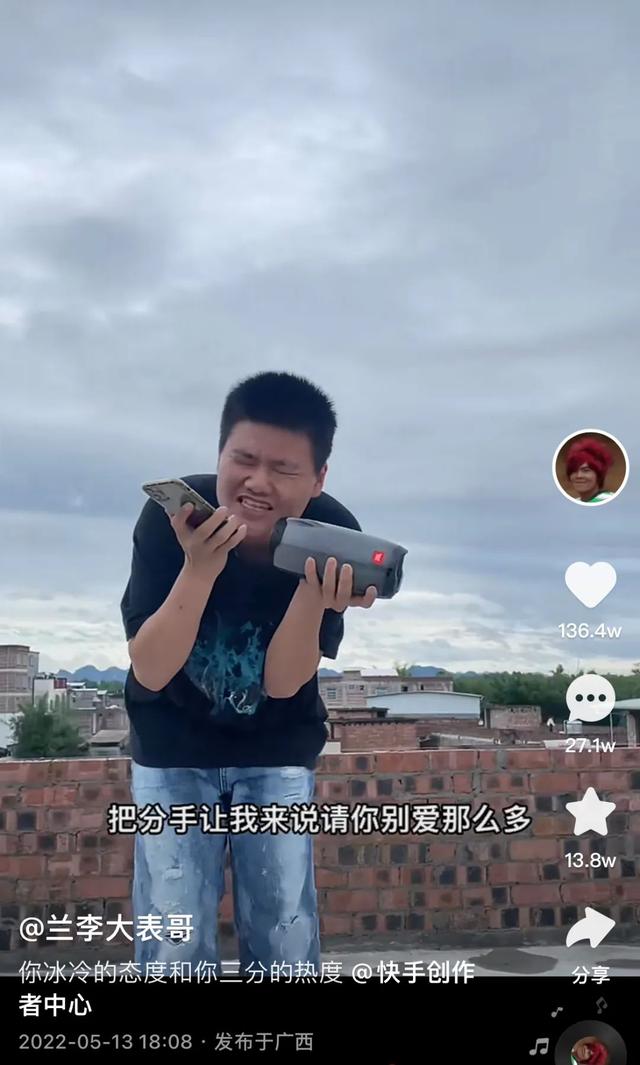Open the creator's round profile avatar
The image size is (640, 1065).
[x=590, y=467]
